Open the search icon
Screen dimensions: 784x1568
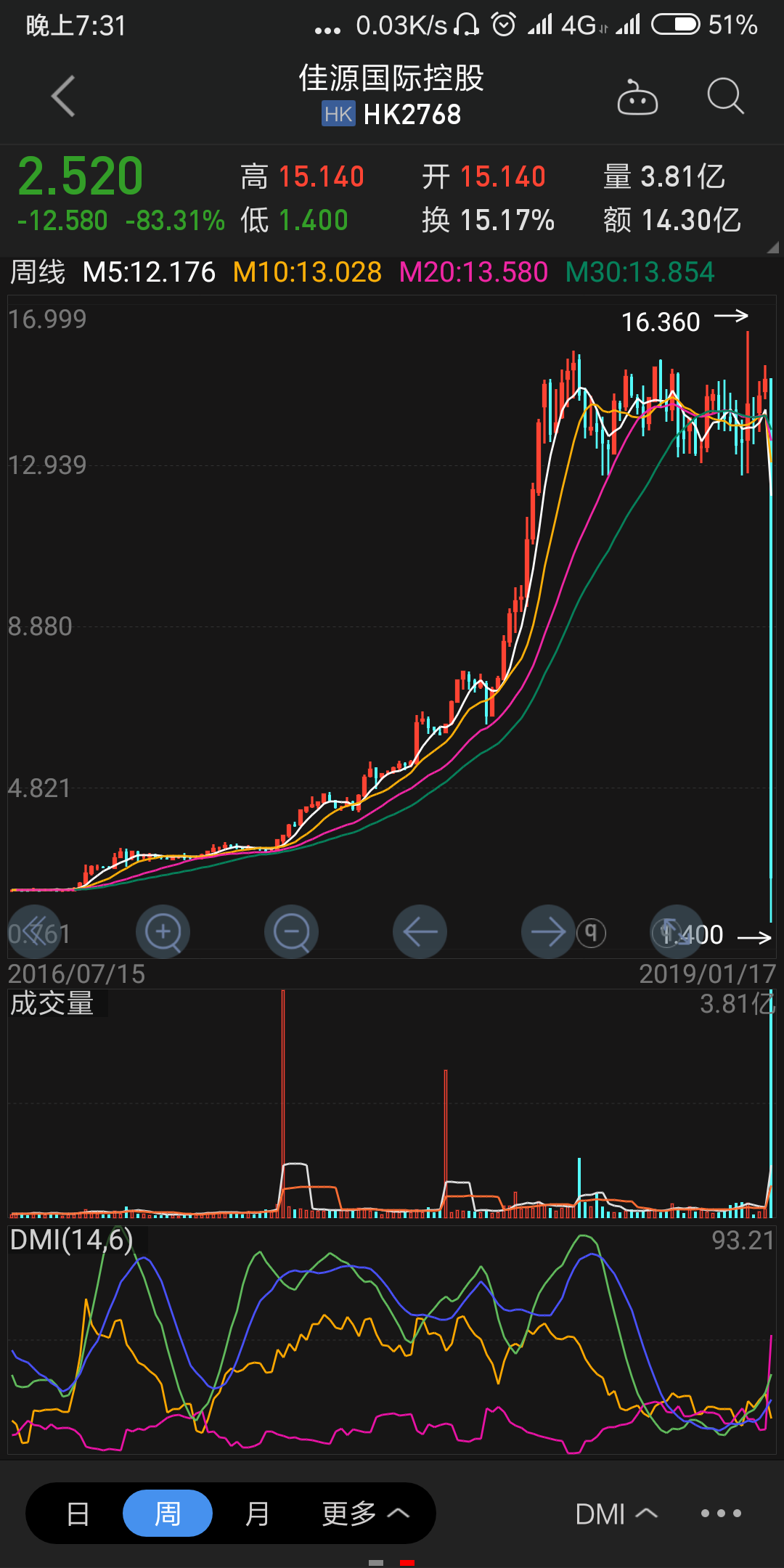point(724,95)
